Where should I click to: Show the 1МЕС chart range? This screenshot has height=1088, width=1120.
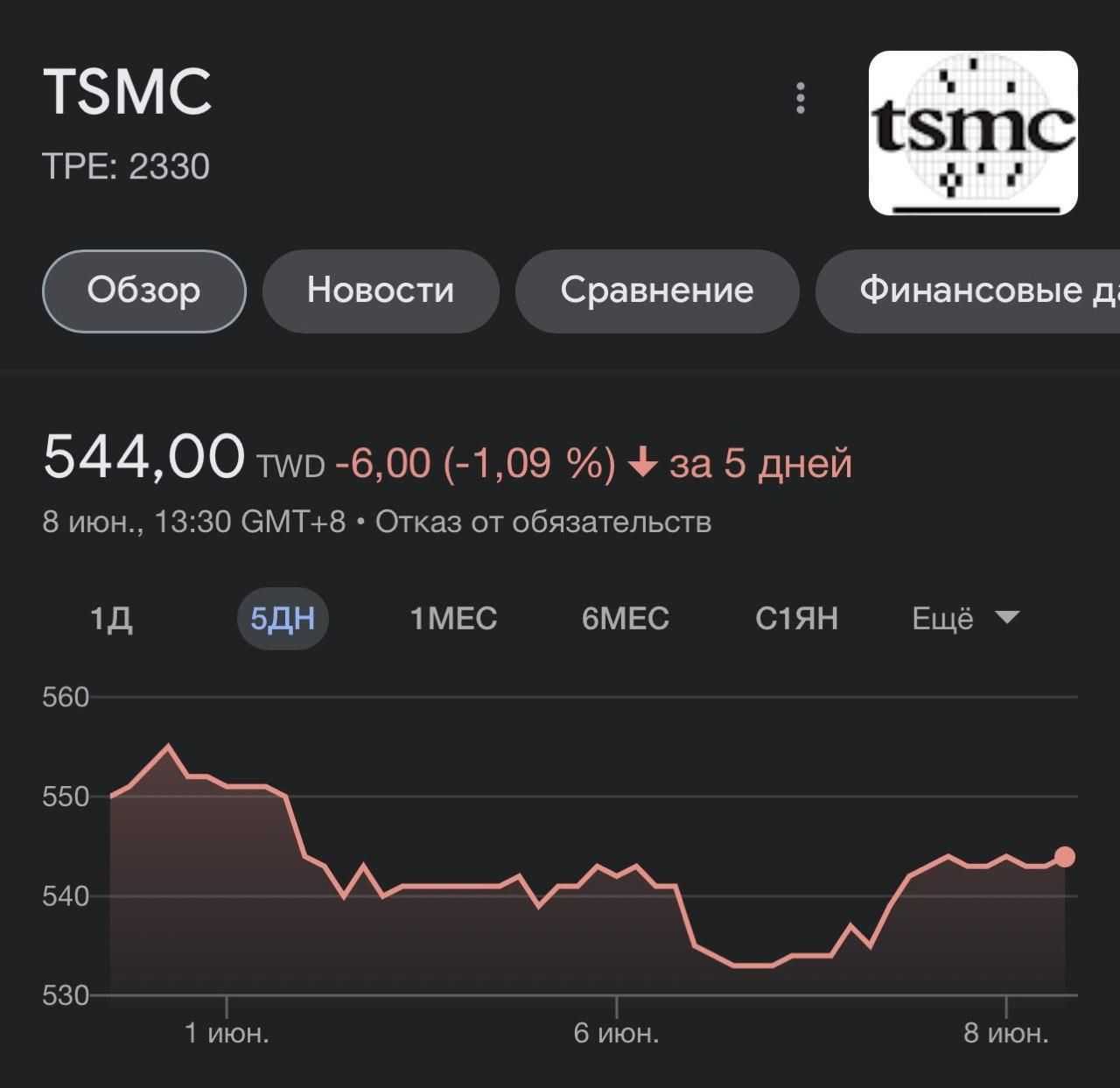(x=453, y=619)
